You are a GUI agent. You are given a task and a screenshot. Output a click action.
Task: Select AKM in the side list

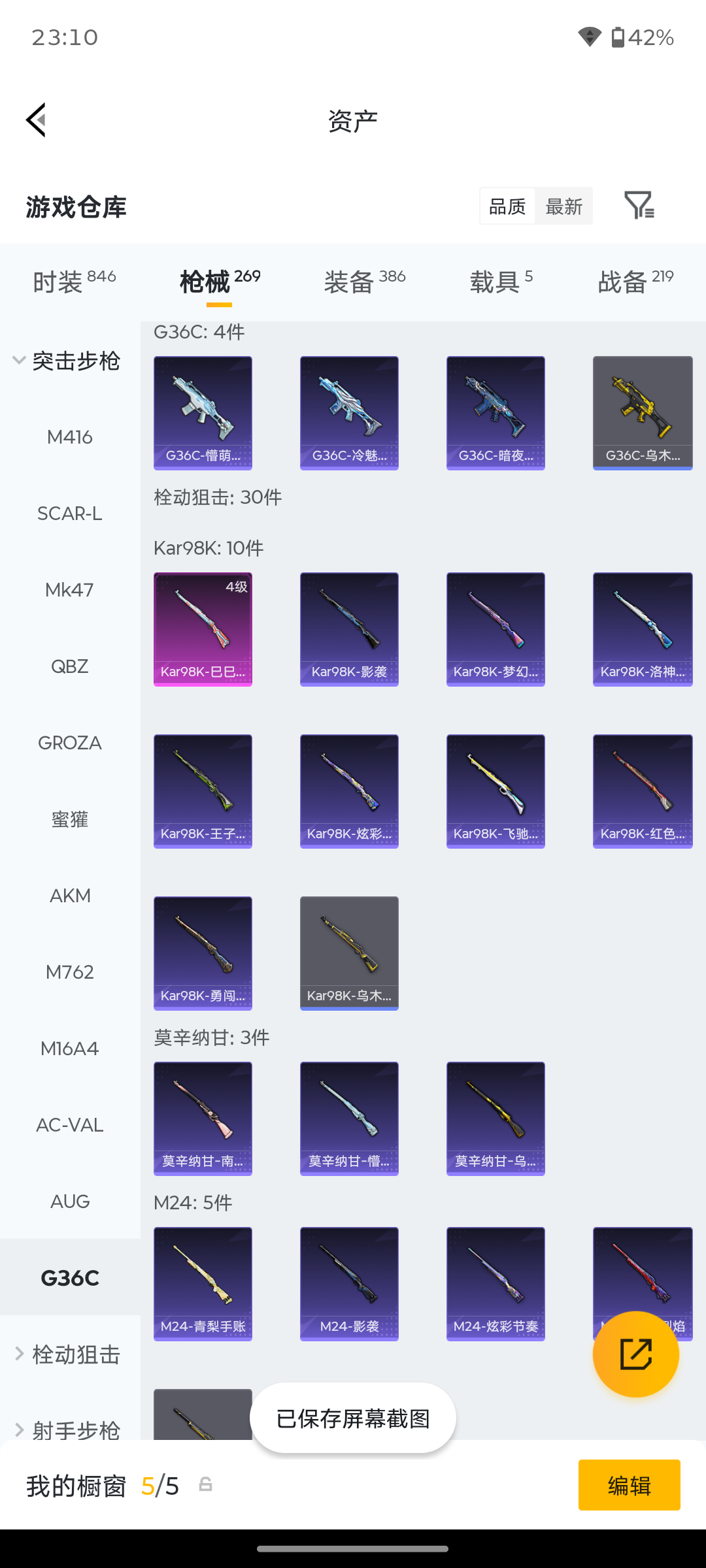pyautogui.click(x=70, y=896)
